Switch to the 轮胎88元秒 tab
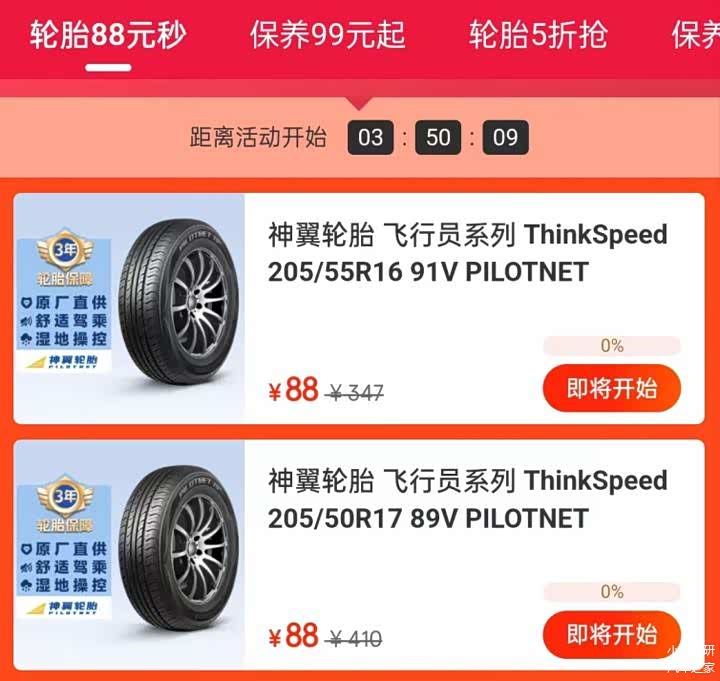 [x=108, y=36]
